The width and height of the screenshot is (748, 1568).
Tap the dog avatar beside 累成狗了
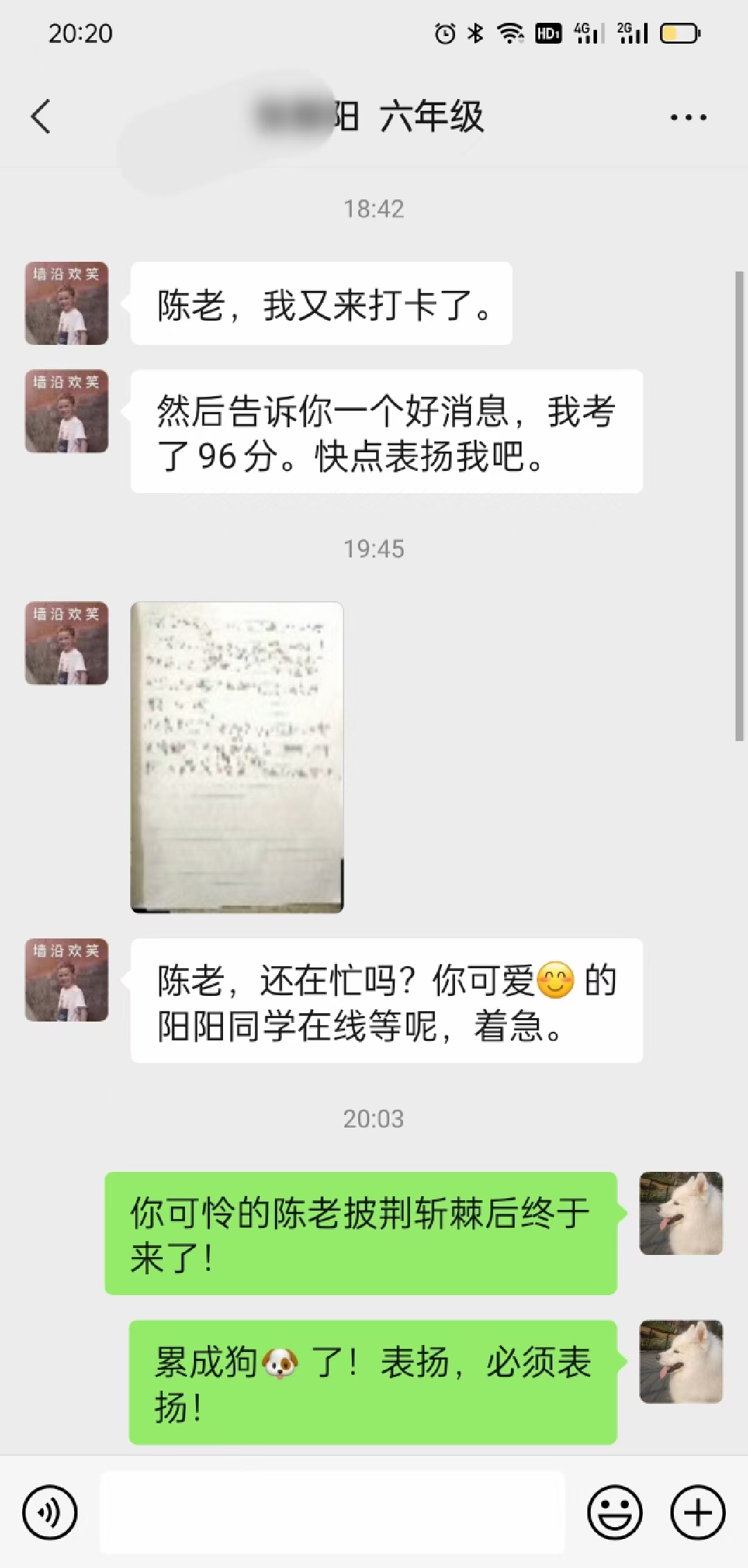[x=681, y=1362]
